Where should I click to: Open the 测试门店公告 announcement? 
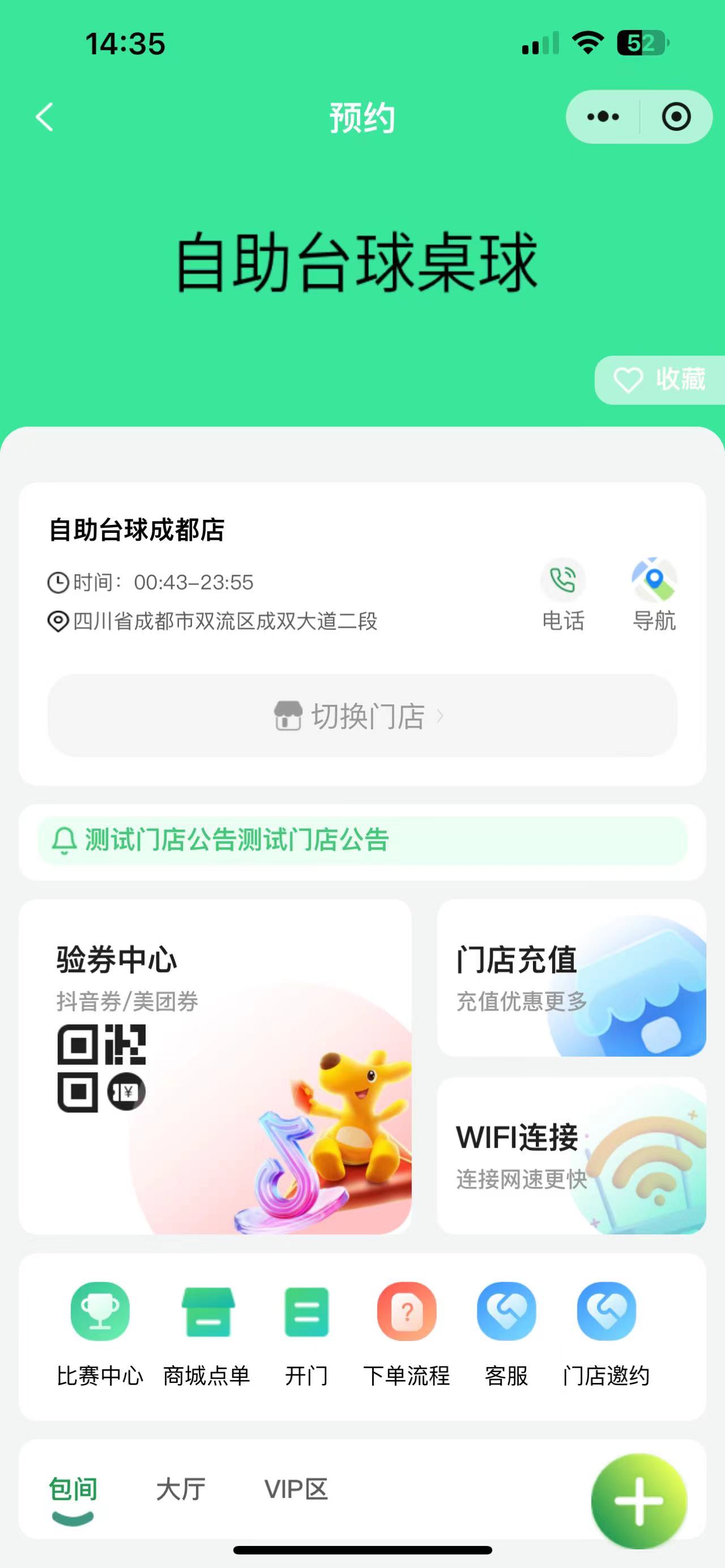pos(362,840)
